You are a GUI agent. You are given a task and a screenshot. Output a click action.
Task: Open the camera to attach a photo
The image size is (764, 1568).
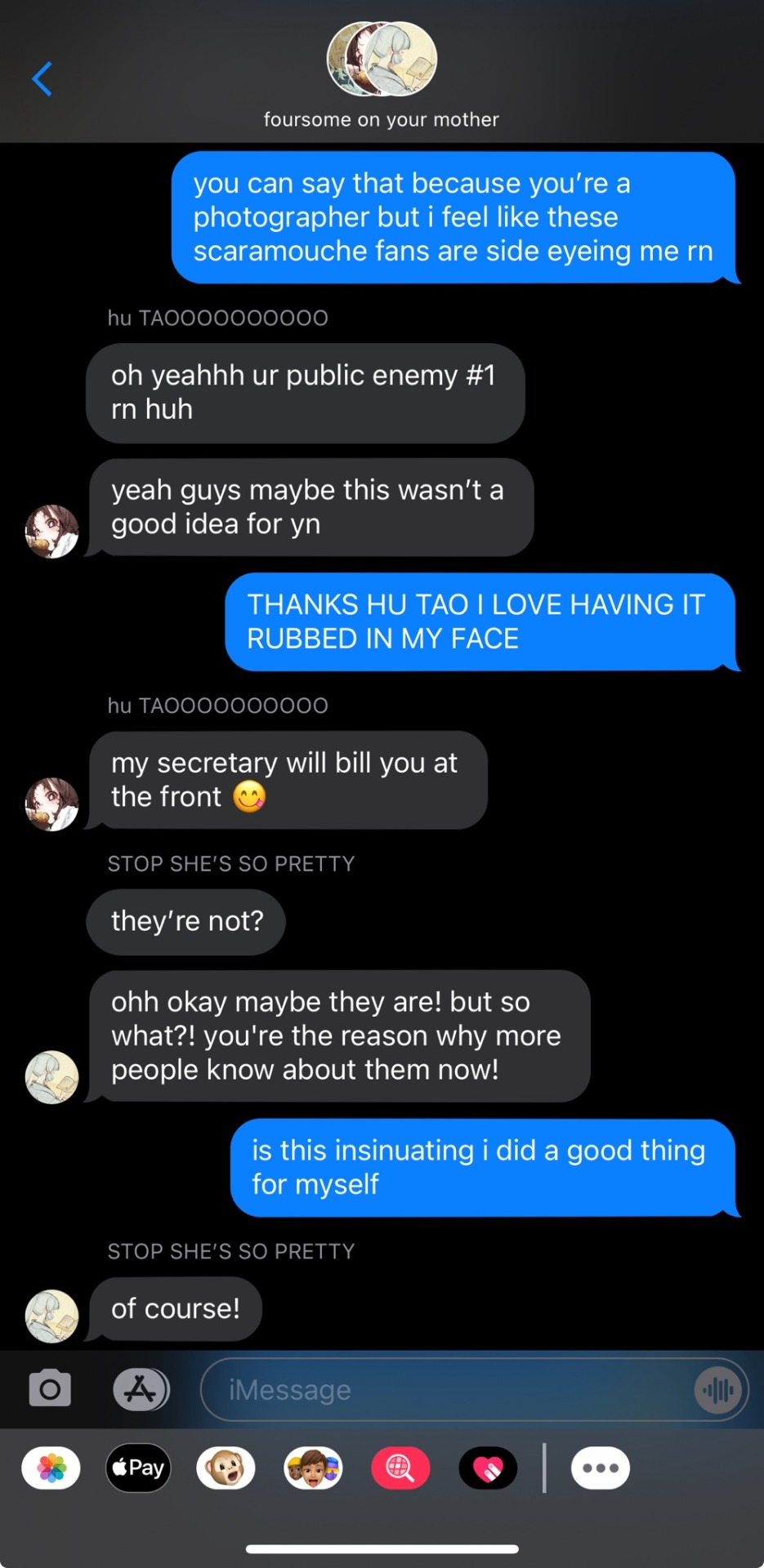(x=50, y=1388)
